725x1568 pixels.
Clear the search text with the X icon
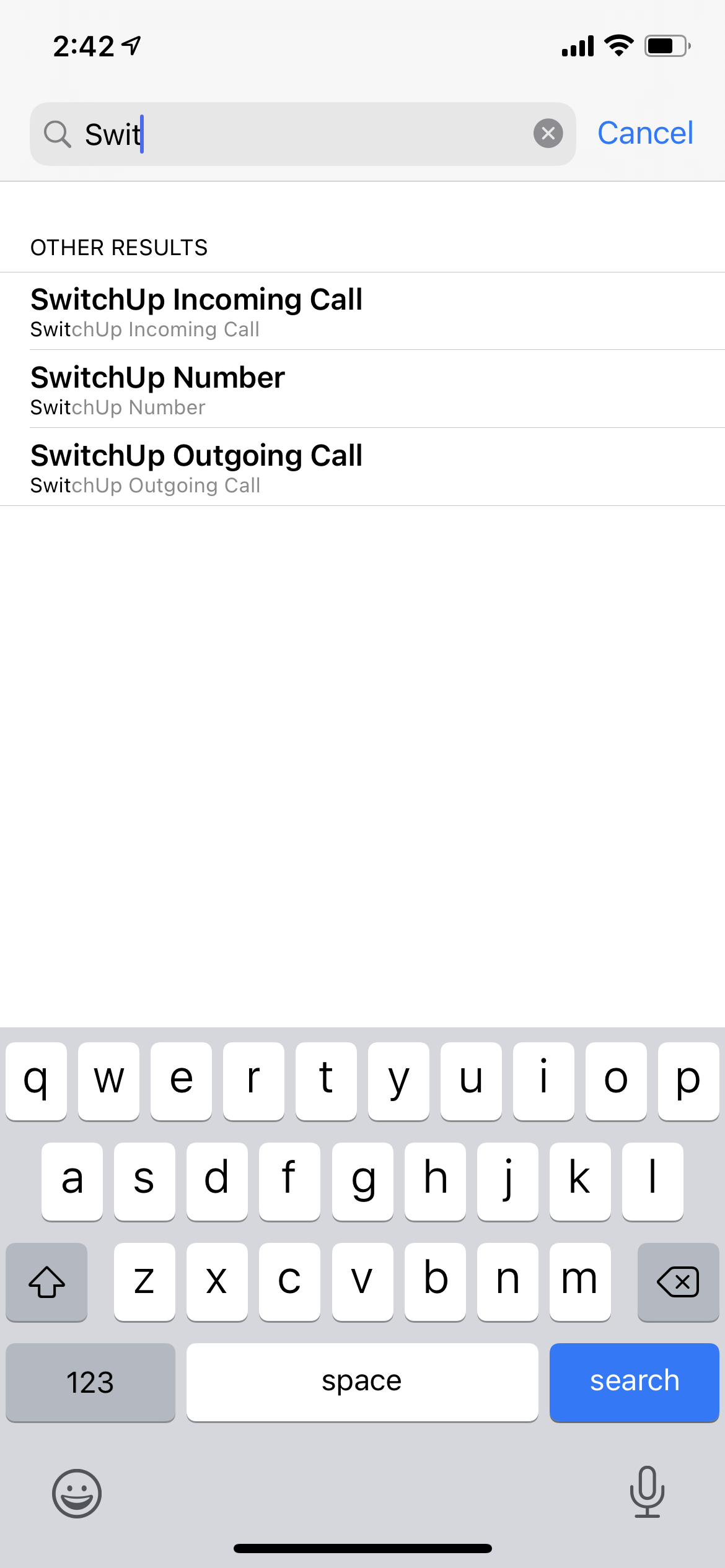point(548,133)
